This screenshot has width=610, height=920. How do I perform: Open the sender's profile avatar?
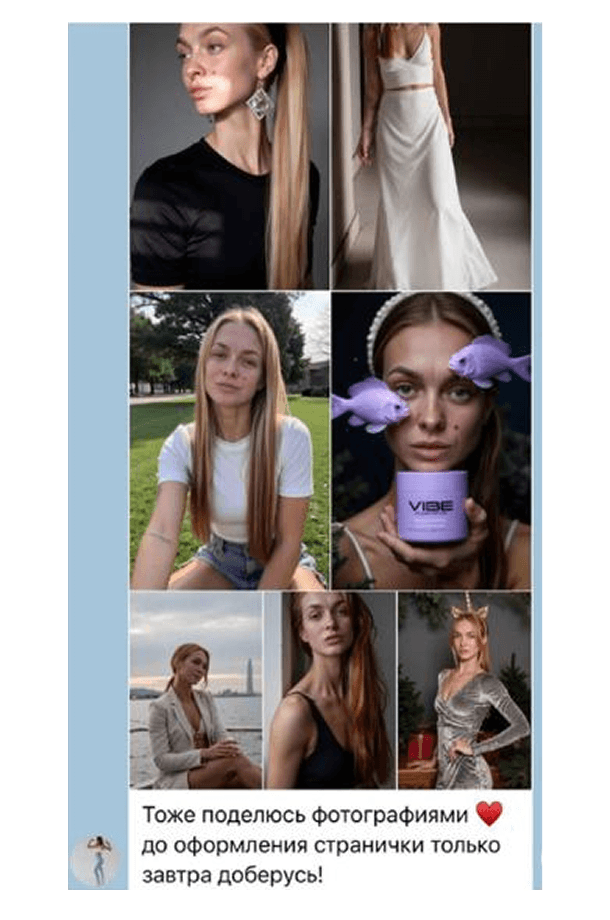(95, 860)
